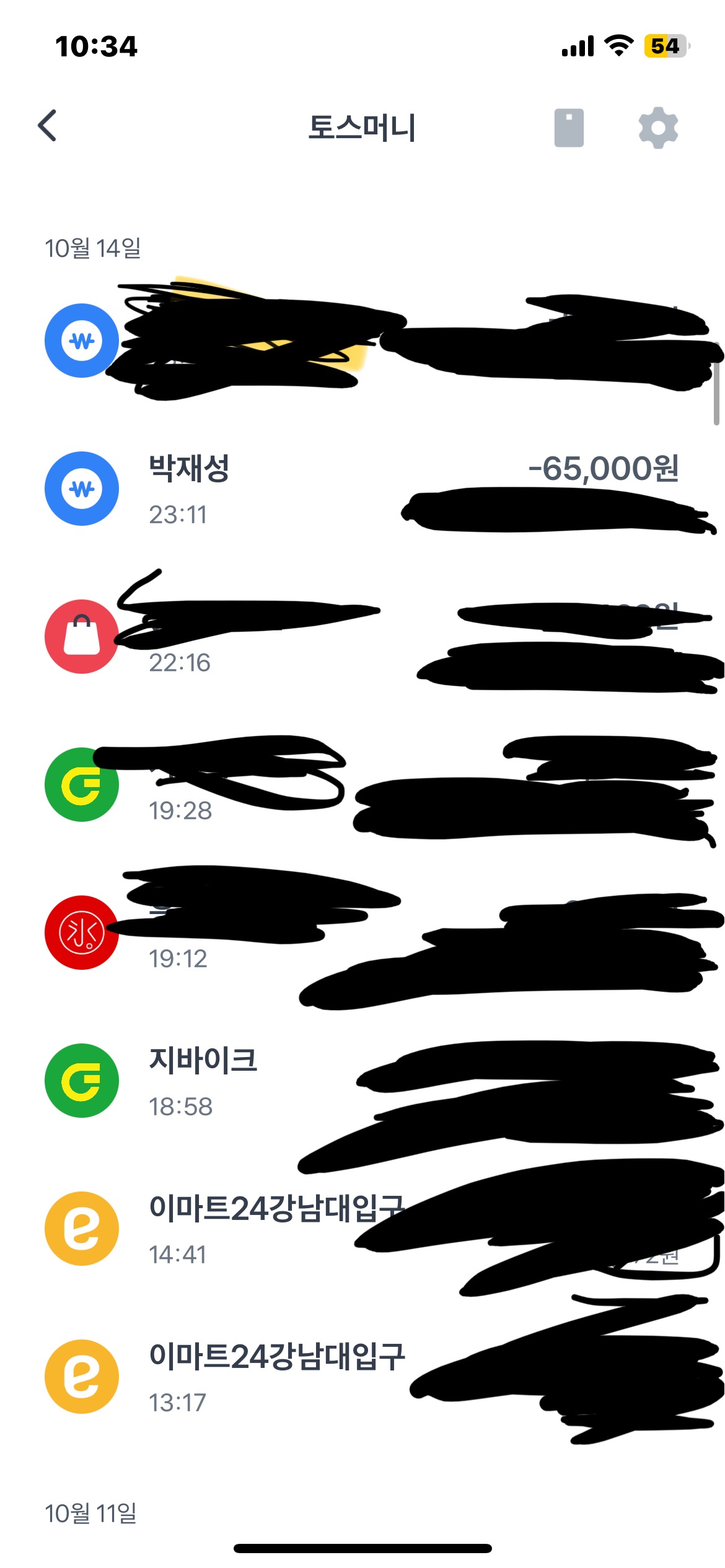725x1568 pixels.
Task: Open the transaction made at 19:28
Action: point(362,785)
